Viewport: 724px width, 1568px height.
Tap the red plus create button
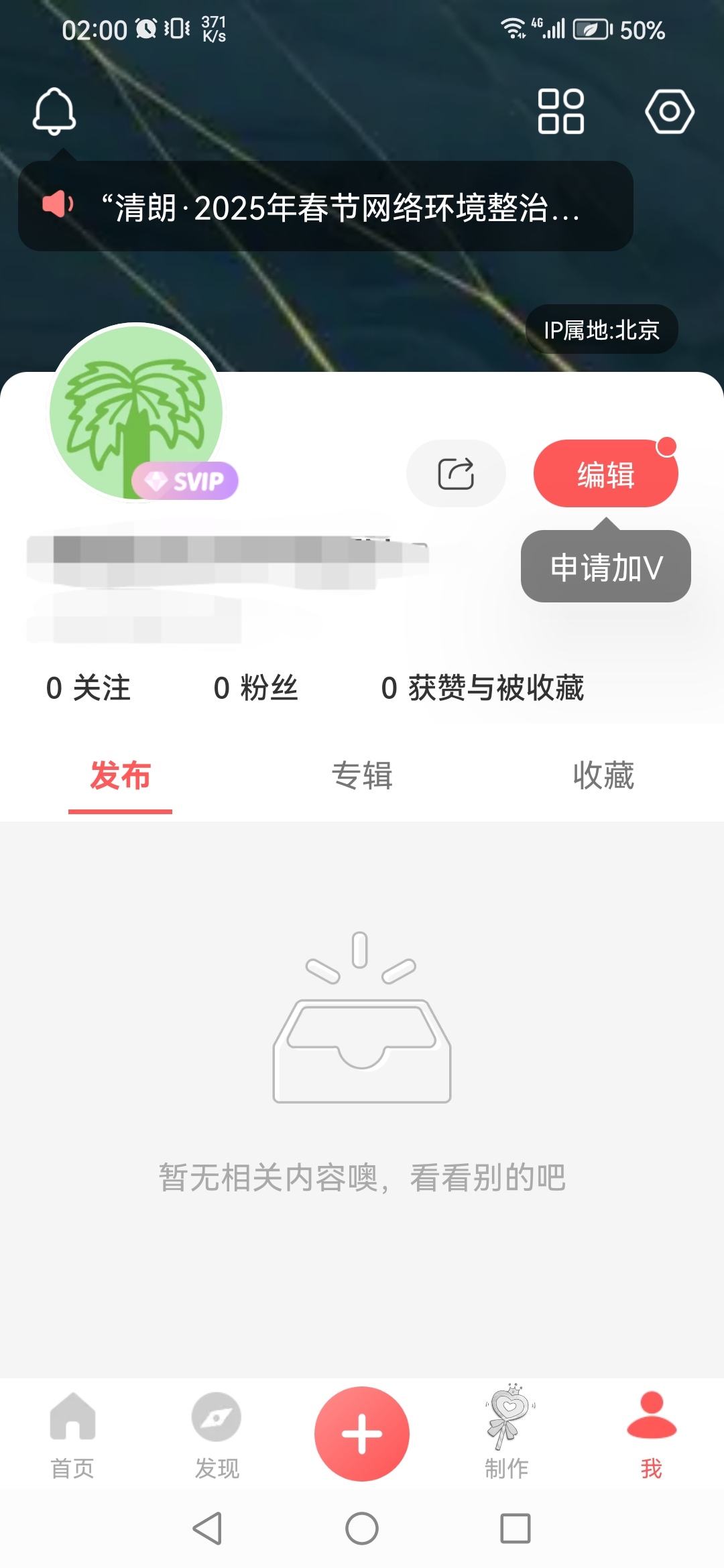click(x=362, y=1434)
